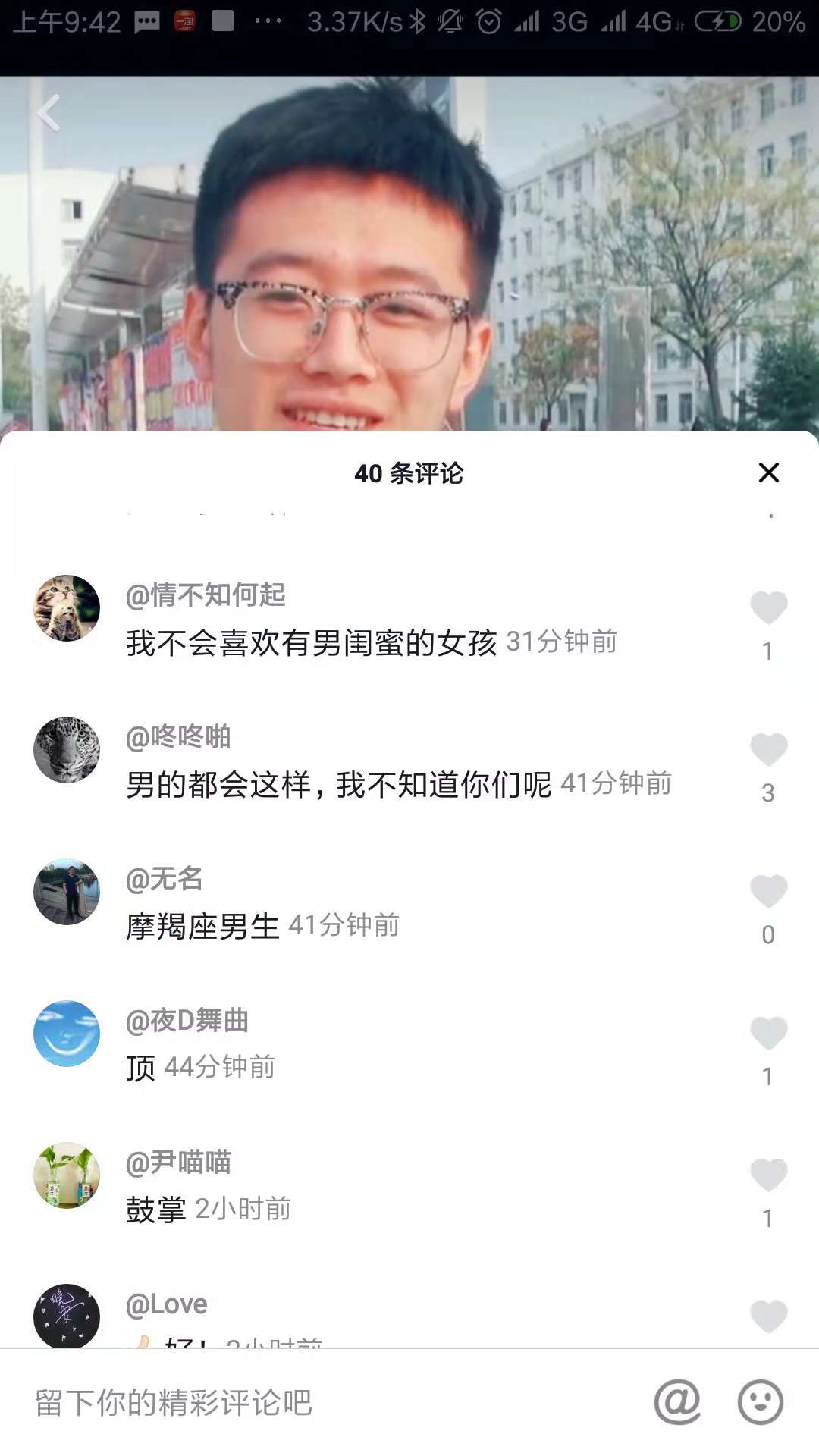Close the comments panel

[x=770, y=472]
